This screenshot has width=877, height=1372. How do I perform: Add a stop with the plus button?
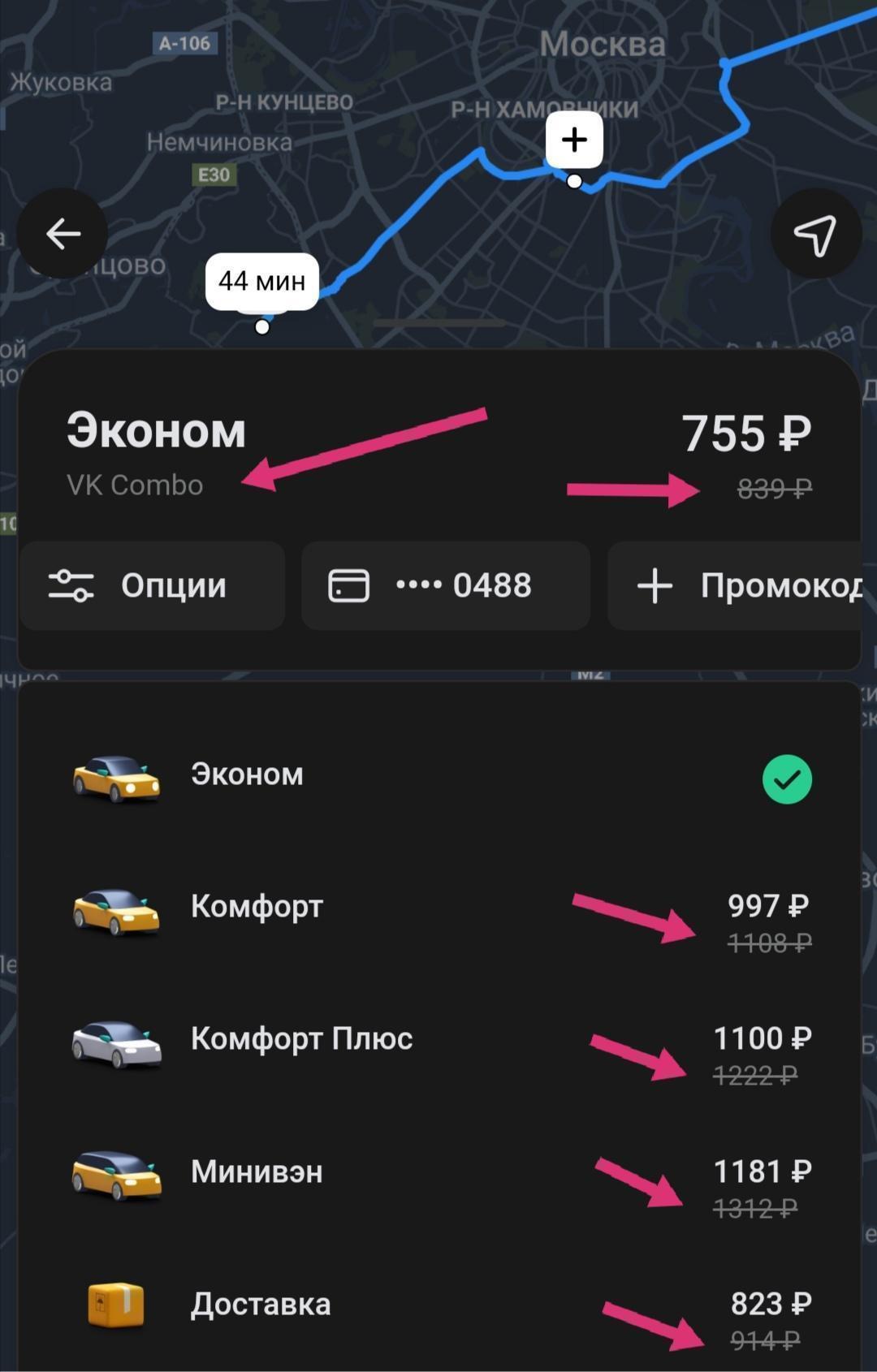(x=574, y=140)
